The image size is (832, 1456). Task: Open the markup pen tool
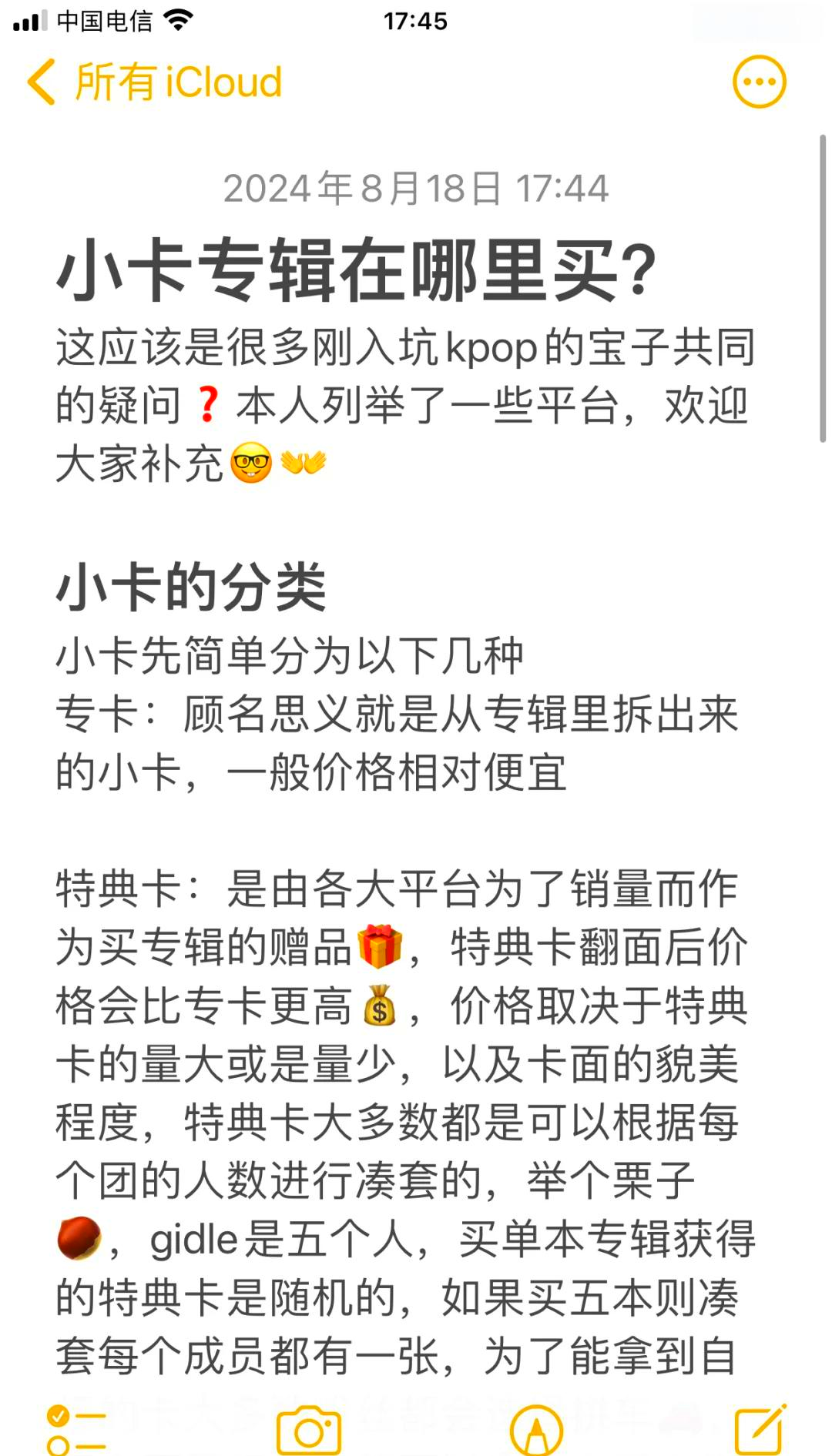[536, 1431]
